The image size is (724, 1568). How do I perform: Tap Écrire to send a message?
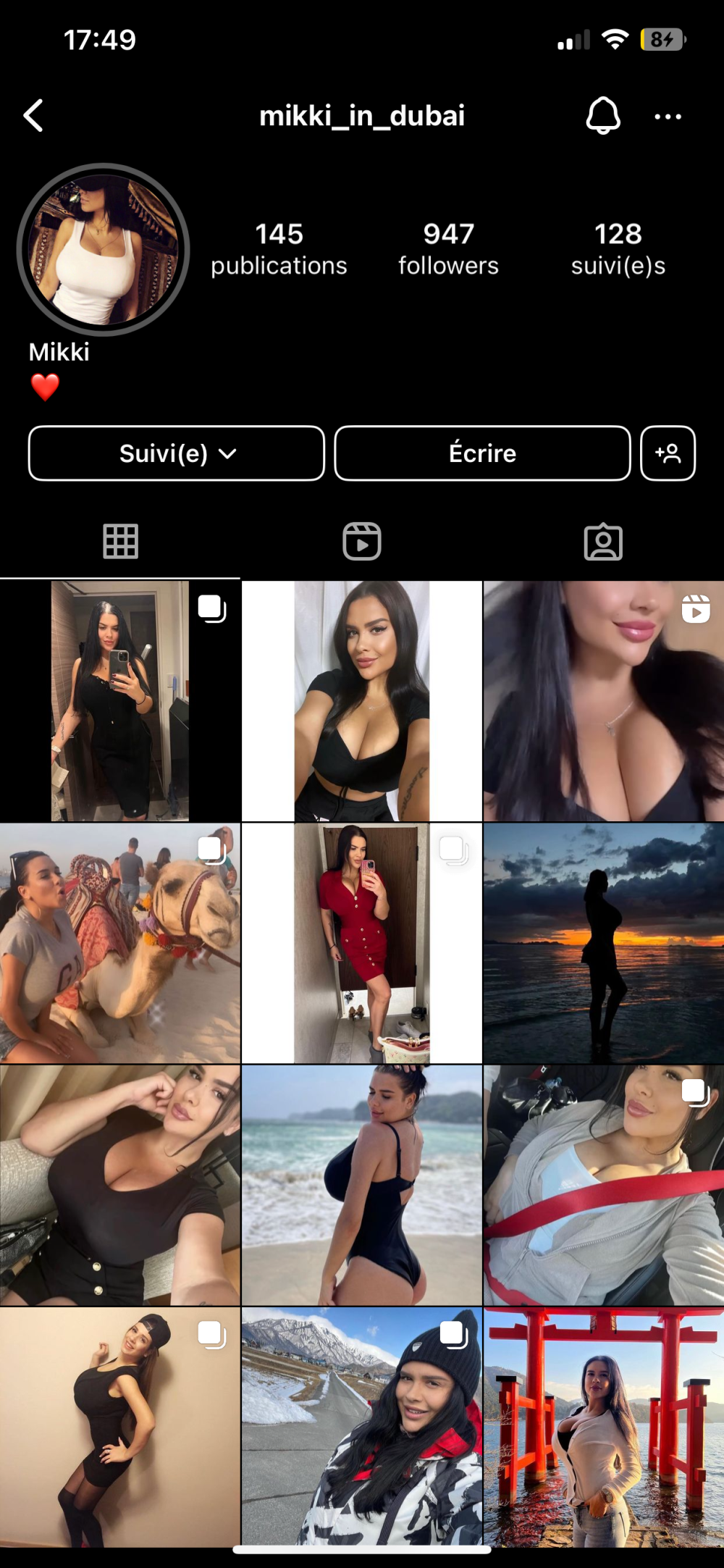pos(482,453)
